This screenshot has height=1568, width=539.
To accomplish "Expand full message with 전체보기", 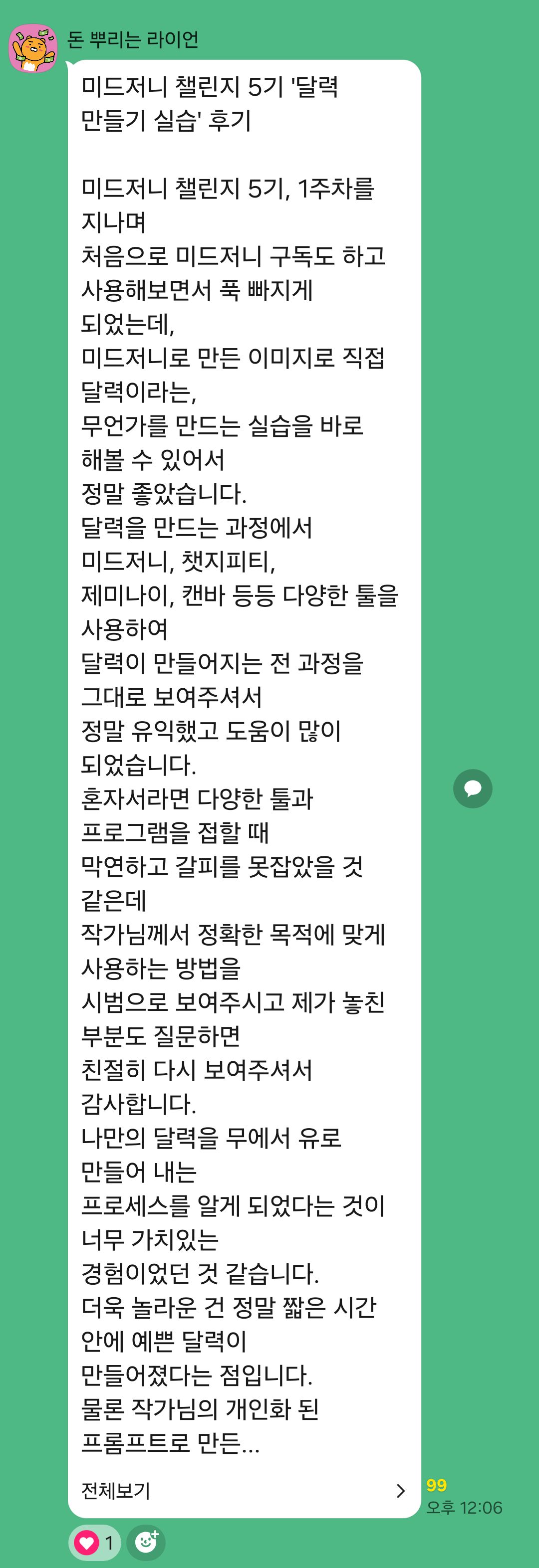I will [244, 1490].
